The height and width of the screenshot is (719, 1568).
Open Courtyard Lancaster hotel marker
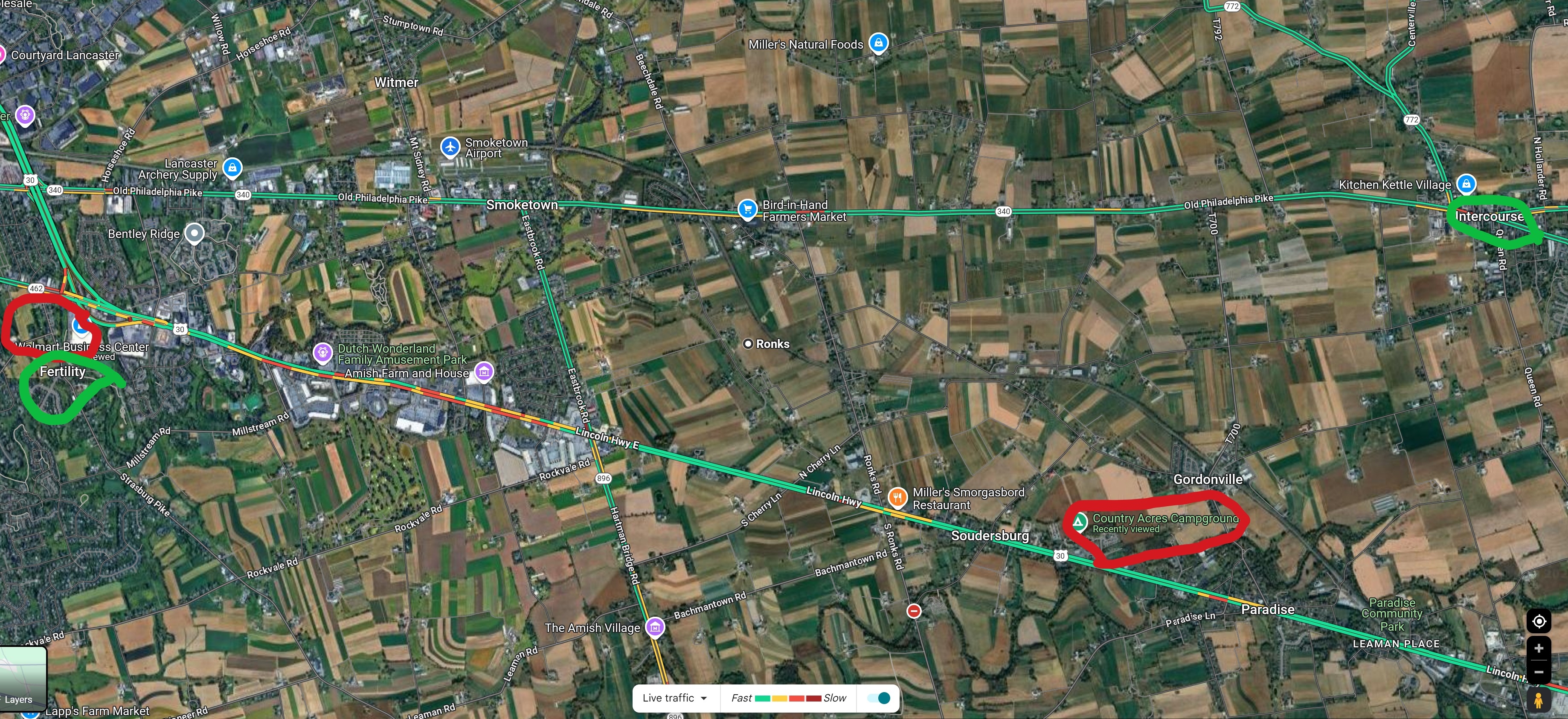[2, 55]
